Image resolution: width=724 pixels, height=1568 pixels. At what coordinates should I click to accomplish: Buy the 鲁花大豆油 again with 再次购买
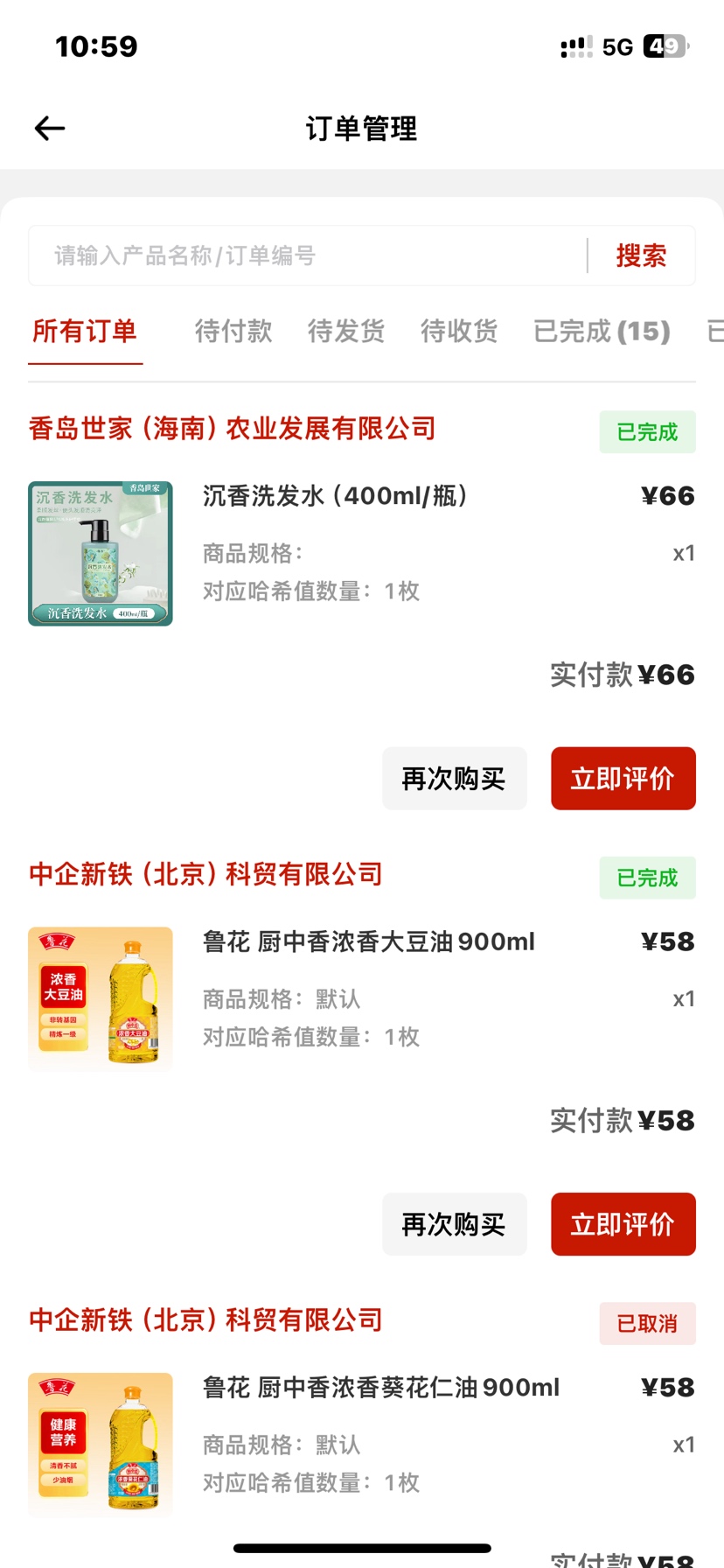[454, 1223]
